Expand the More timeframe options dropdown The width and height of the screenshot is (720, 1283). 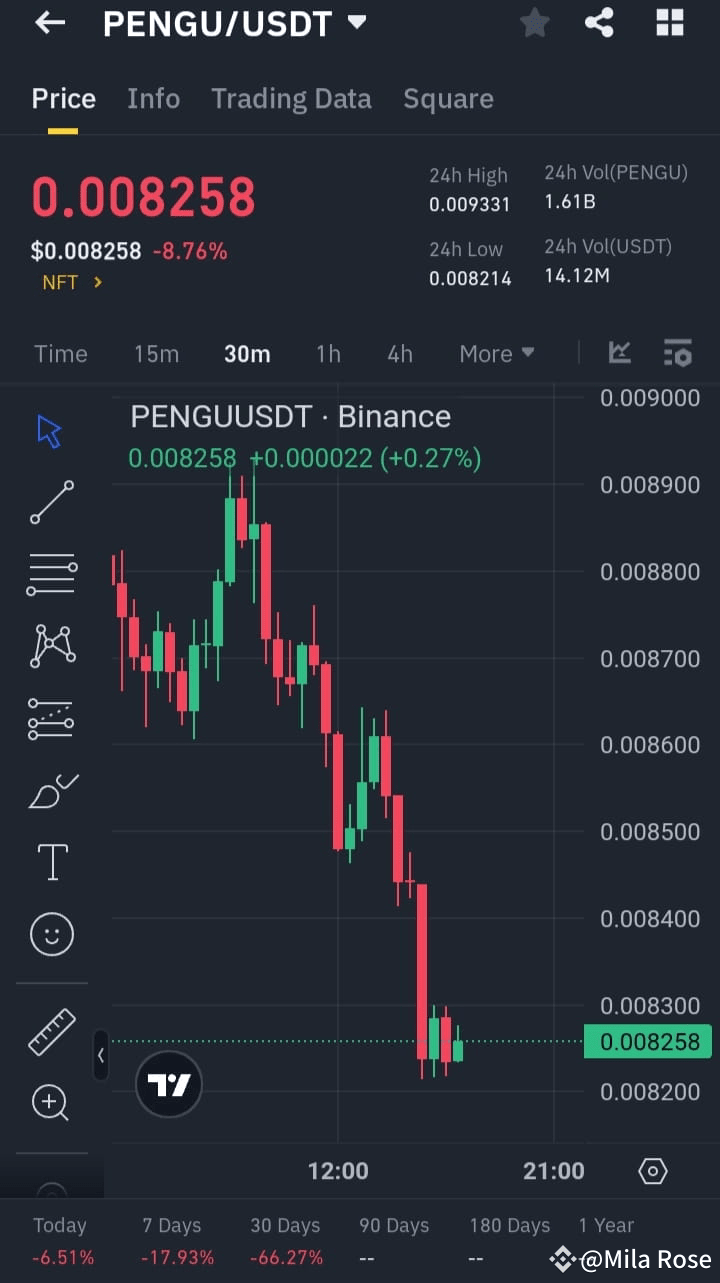pyautogui.click(x=496, y=353)
